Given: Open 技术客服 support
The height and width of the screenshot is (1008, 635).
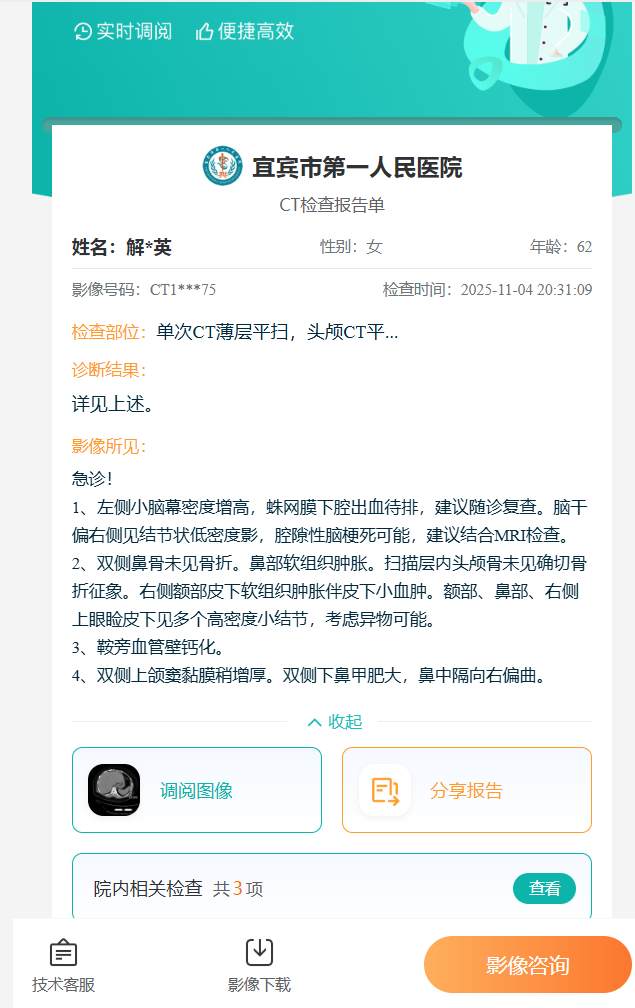Looking at the screenshot, I should [63, 966].
